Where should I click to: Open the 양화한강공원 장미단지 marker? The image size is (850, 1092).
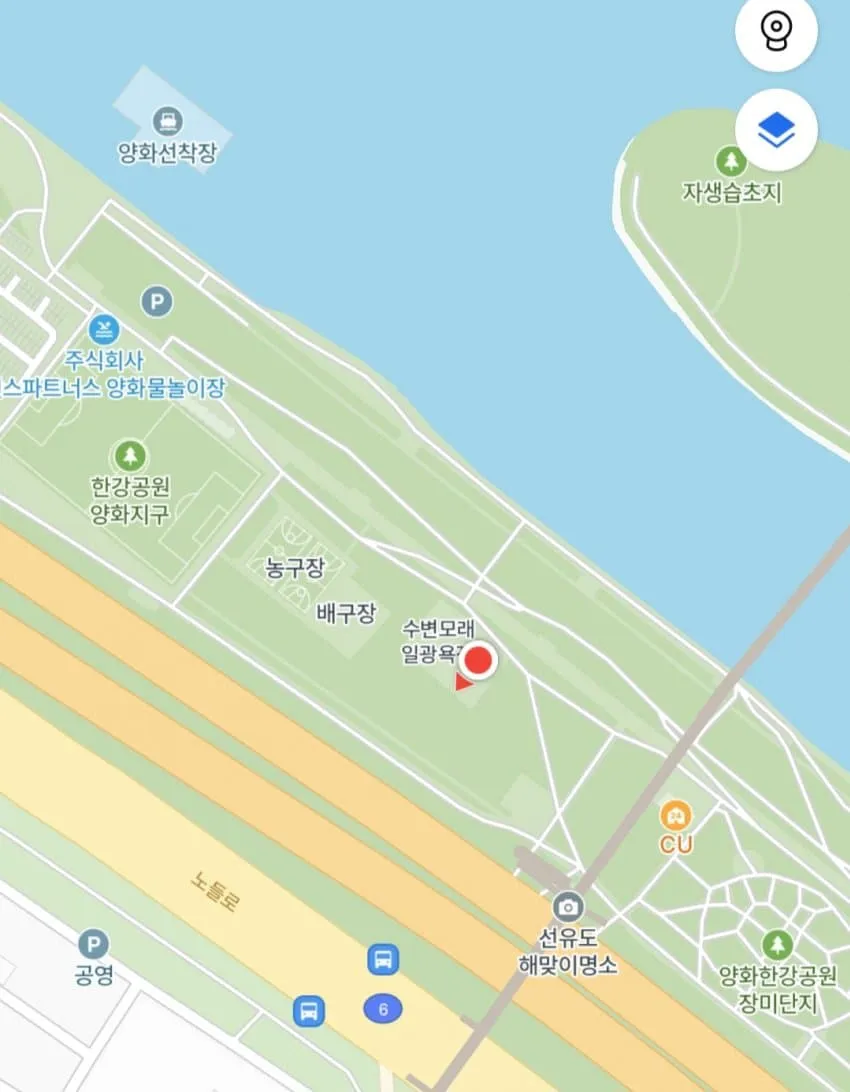click(x=778, y=945)
